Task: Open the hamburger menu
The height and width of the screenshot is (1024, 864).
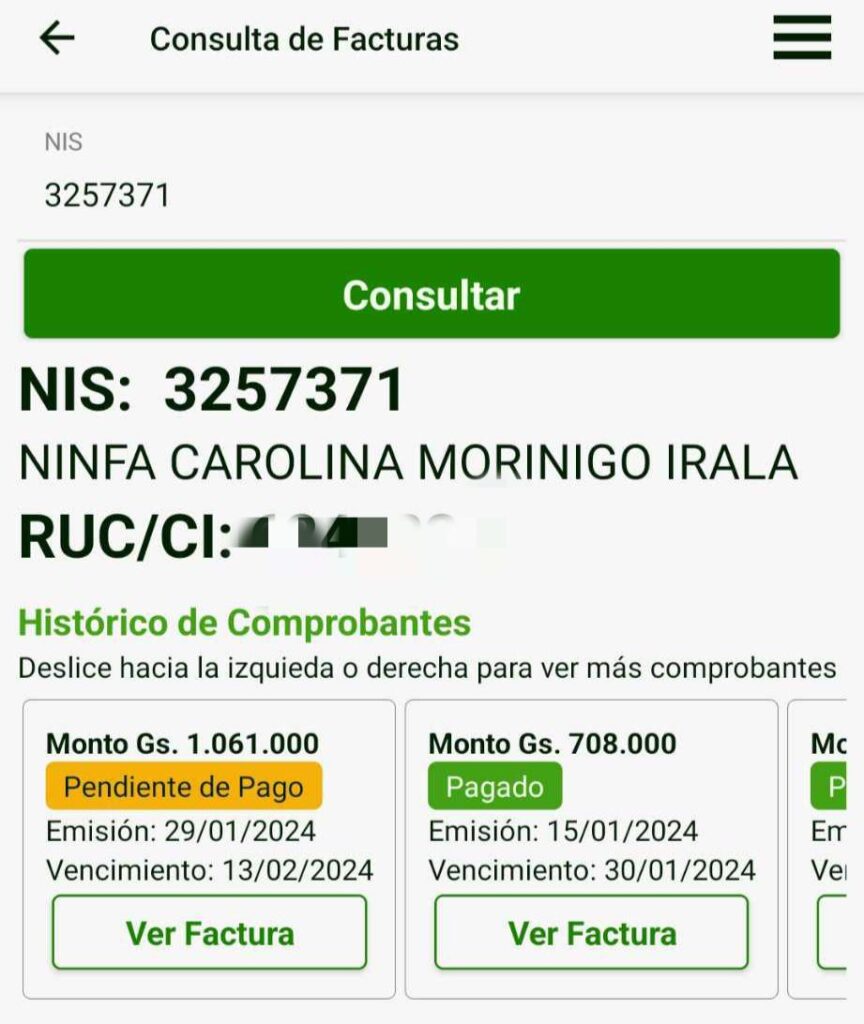Action: click(x=802, y=38)
